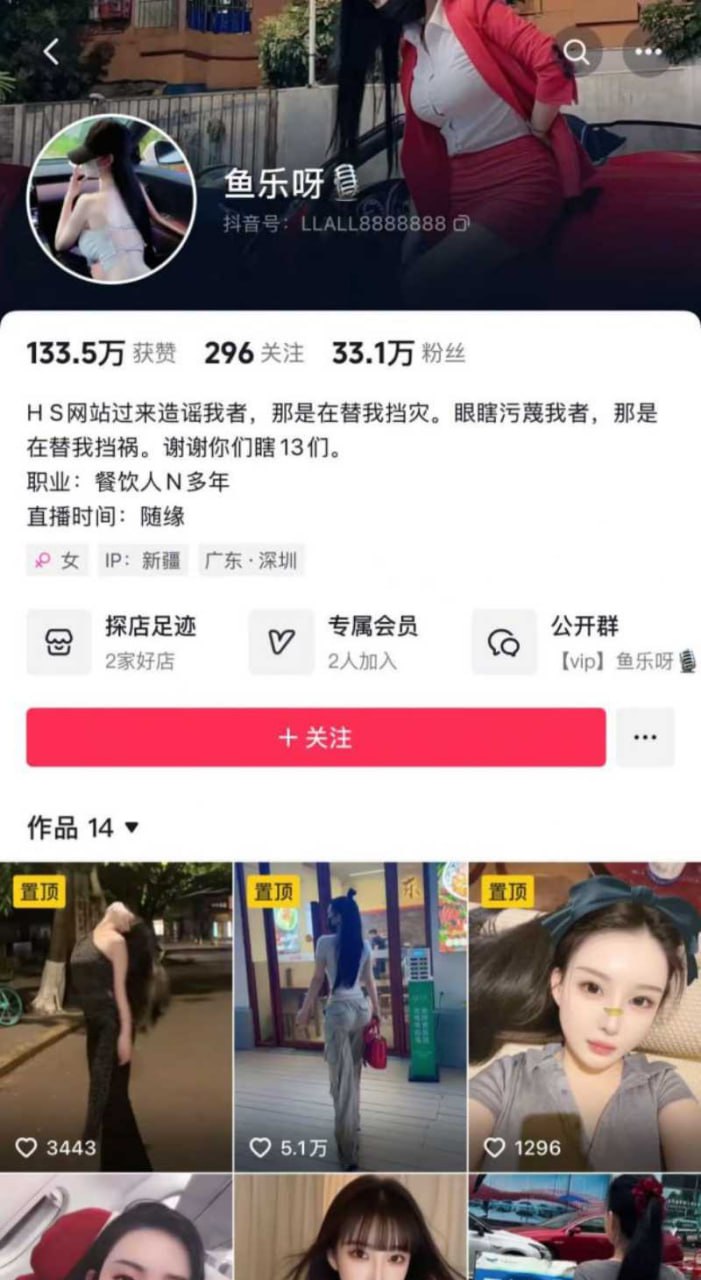Open the pinned video with 3443 likes
The image size is (701, 1280).
pyautogui.click(x=116, y=1015)
